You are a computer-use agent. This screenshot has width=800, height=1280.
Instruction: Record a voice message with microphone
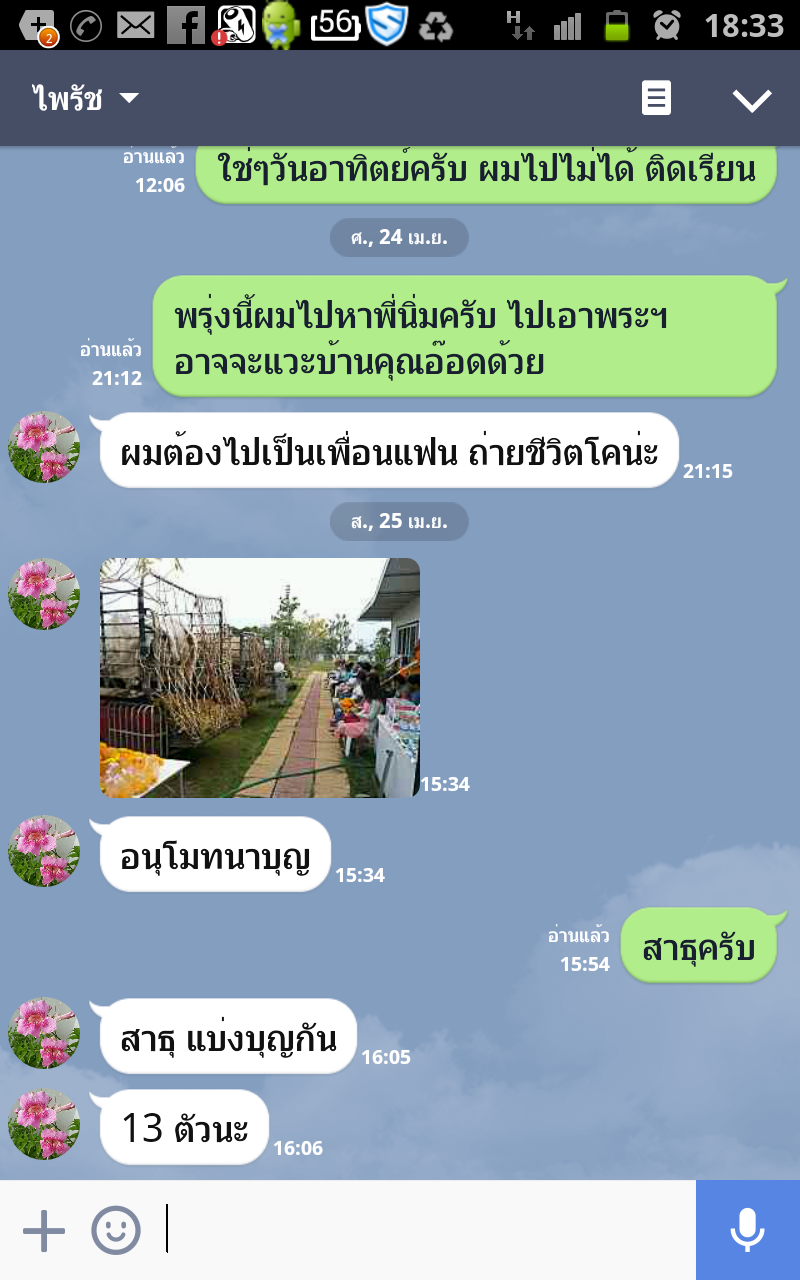(x=748, y=1230)
